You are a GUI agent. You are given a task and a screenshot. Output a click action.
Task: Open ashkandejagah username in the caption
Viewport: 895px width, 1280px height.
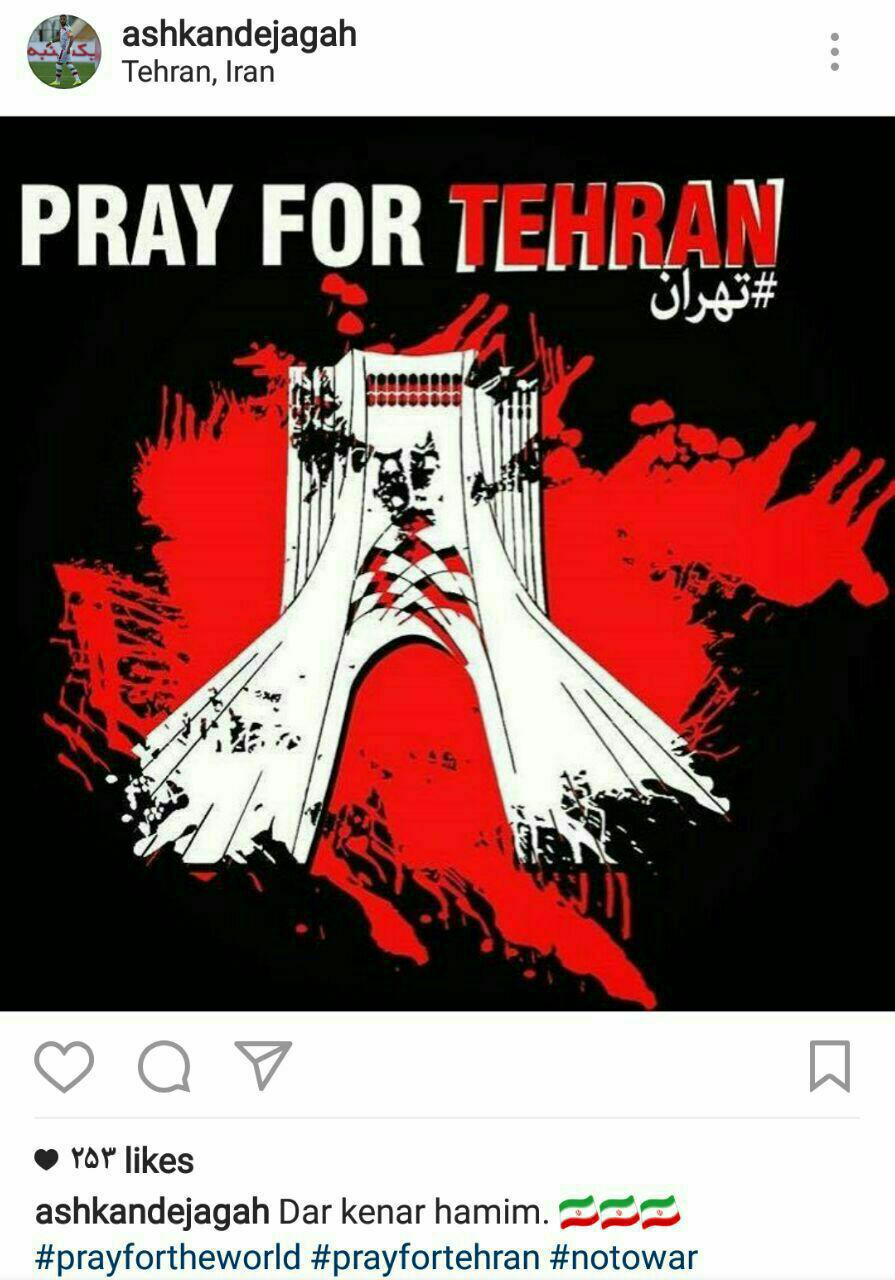[152, 1212]
